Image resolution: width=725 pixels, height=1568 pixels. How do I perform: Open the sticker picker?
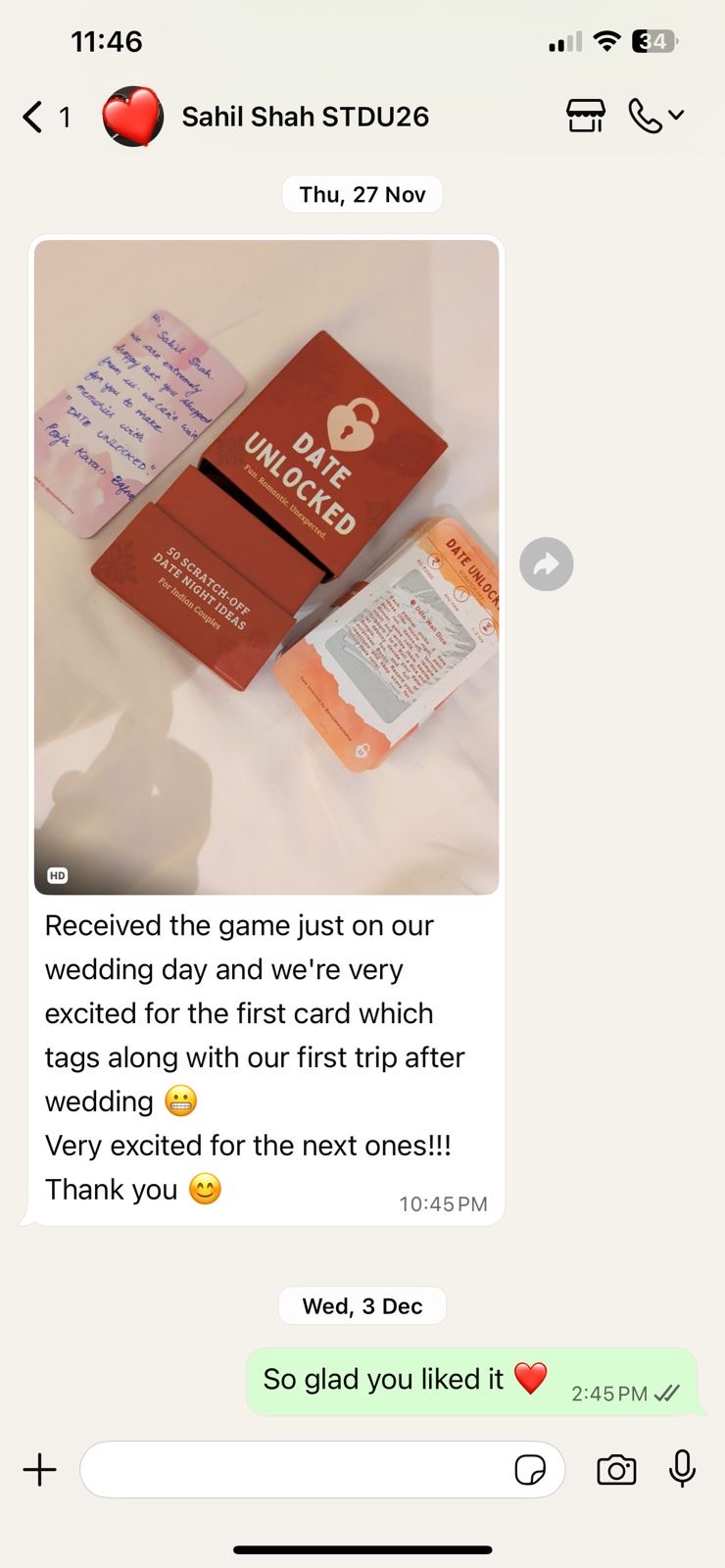[x=530, y=1469]
